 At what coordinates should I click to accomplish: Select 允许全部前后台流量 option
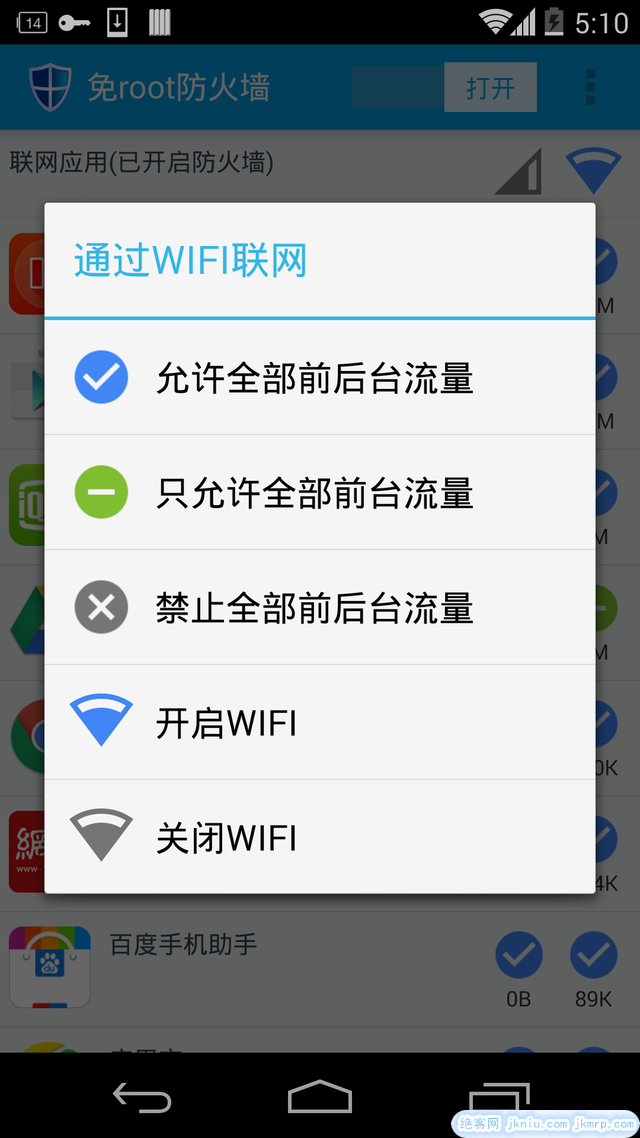pos(315,378)
